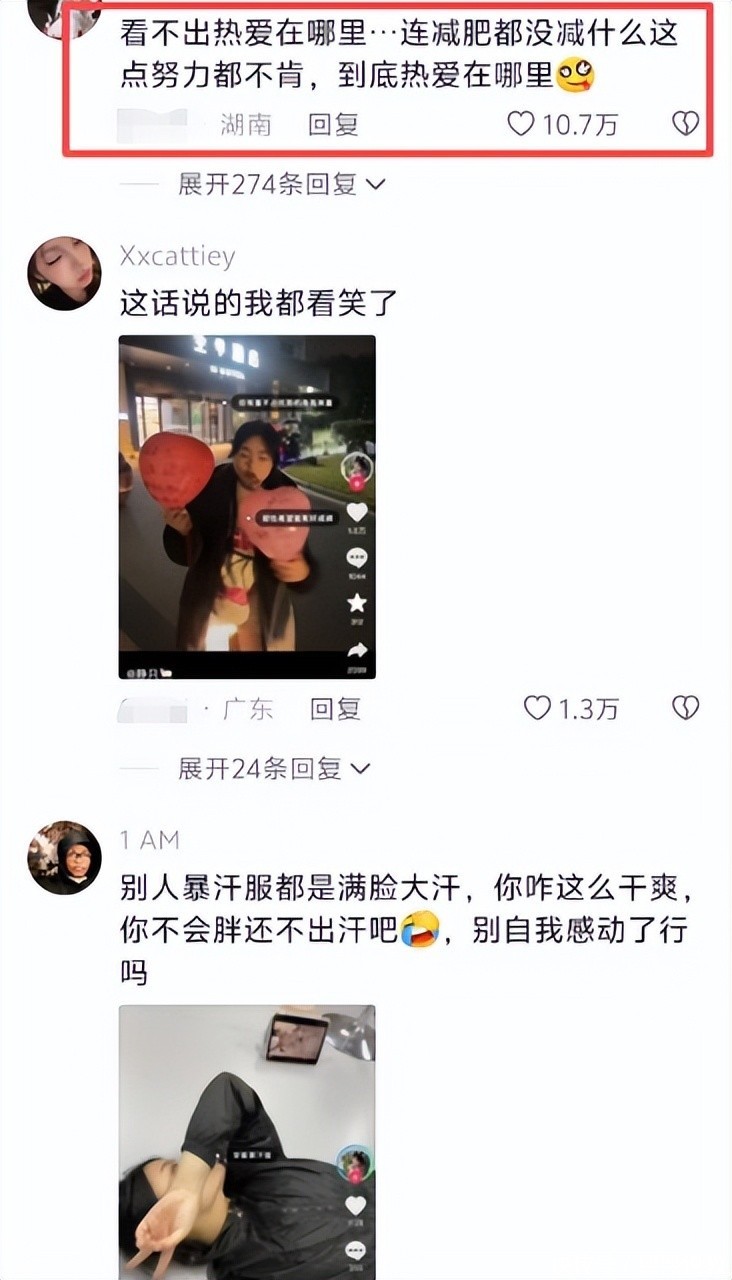Reply to the comment from 广东
The image size is (732, 1280).
[335, 709]
